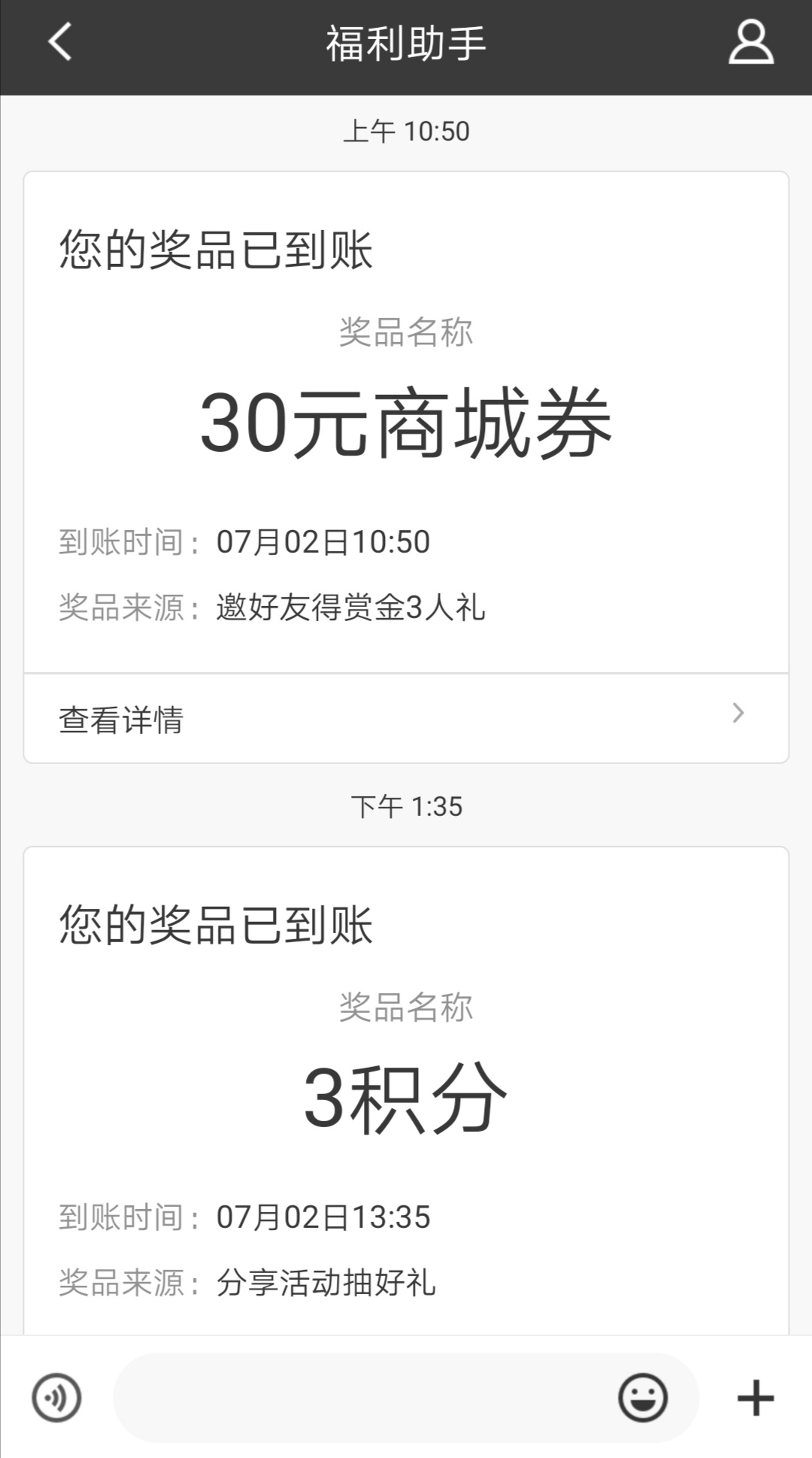Open the 30元商城券 prize card
The width and height of the screenshot is (812, 1458).
pos(406,423)
